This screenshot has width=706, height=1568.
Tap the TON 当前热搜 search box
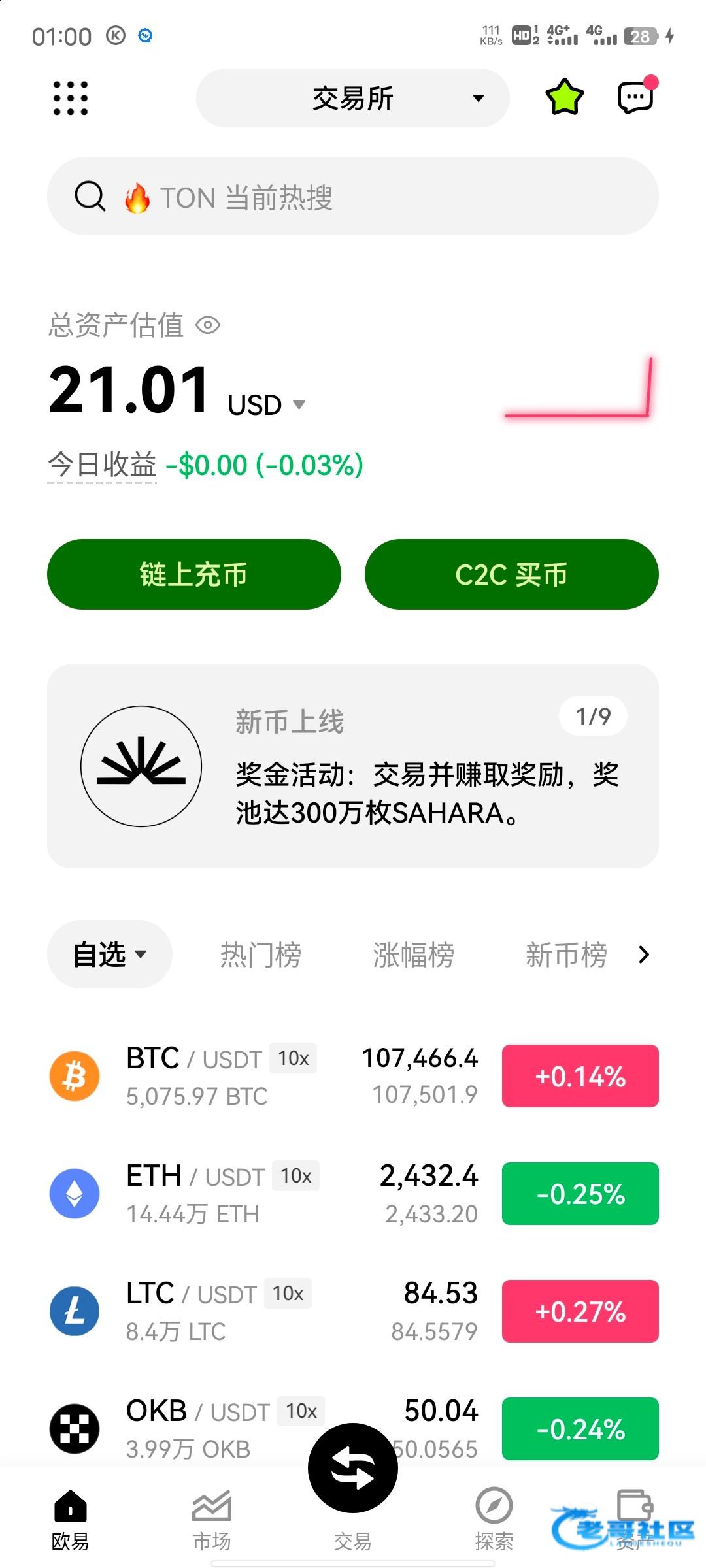(x=353, y=196)
